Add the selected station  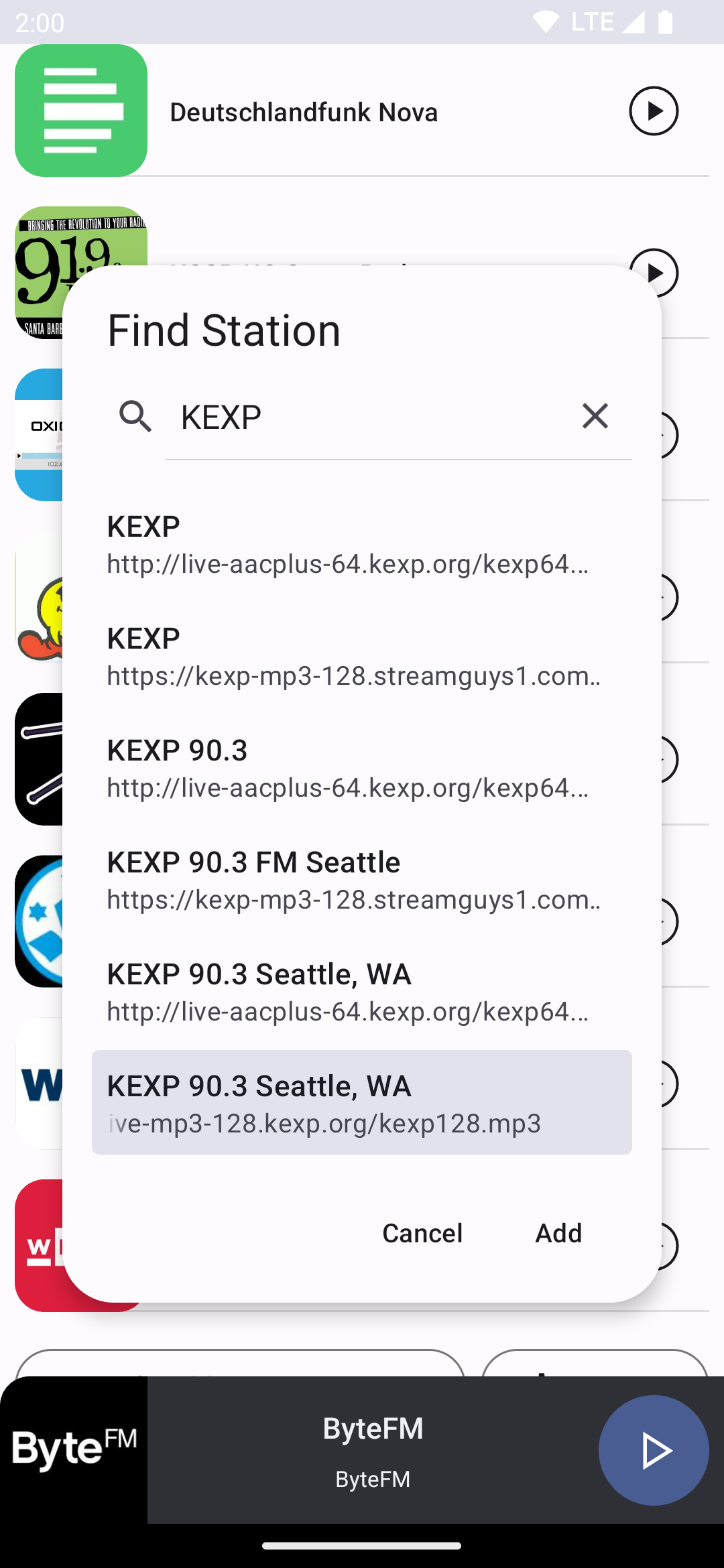point(558,1233)
